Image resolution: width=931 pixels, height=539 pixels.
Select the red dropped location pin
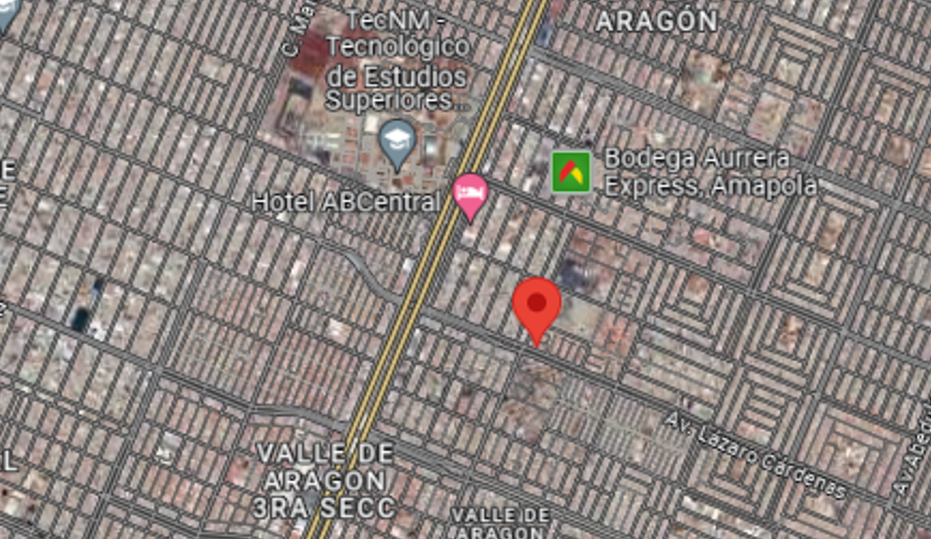(x=537, y=311)
